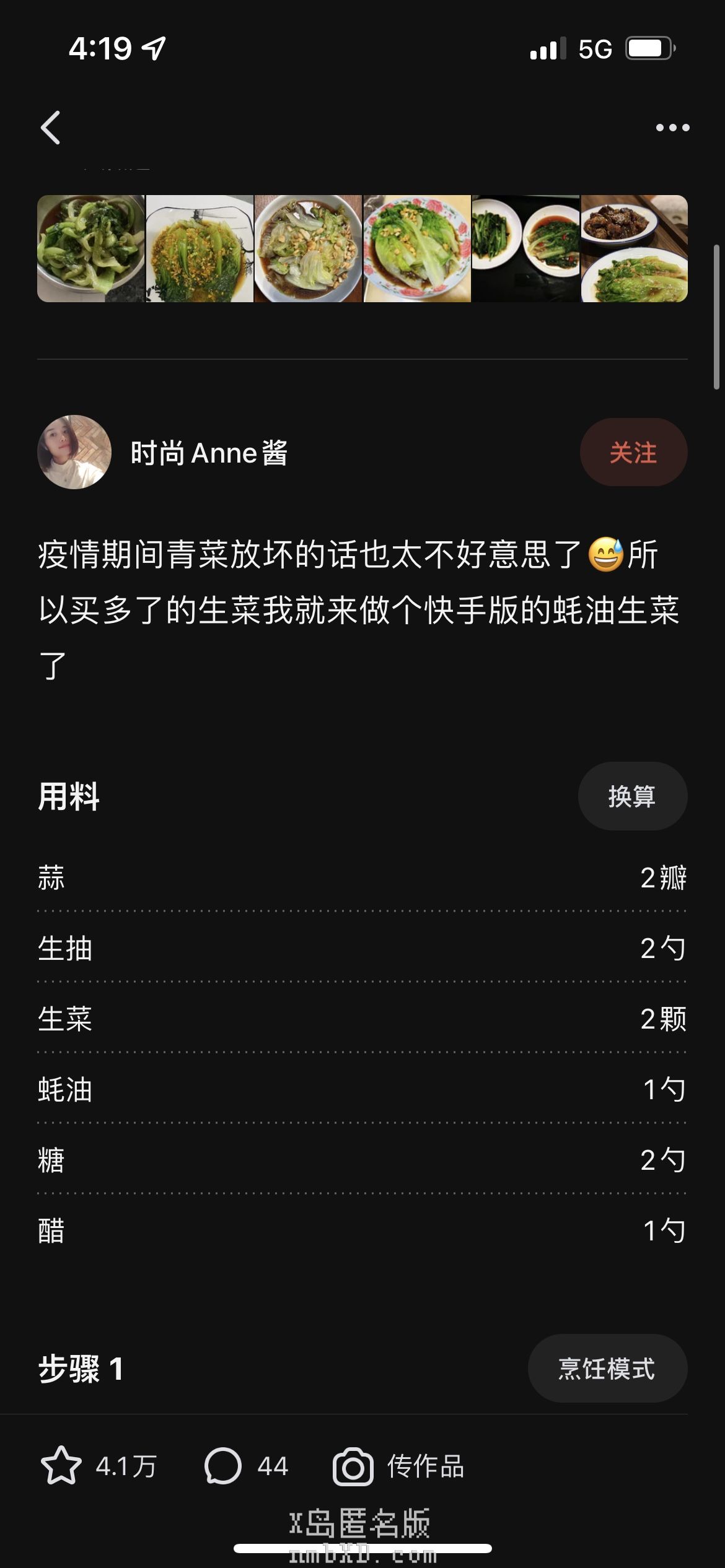This screenshot has width=725, height=1568.
Task: Open the first dish photo with wide noodles
Action: tap(90, 249)
